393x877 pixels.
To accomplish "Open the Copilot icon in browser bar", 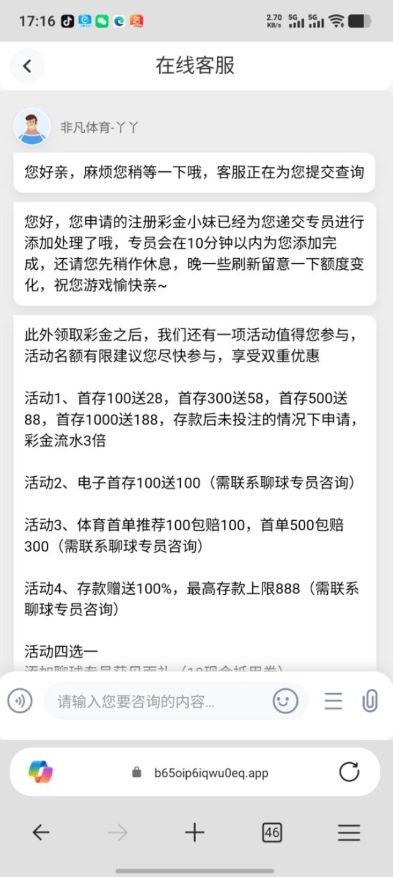I will coord(41,772).
